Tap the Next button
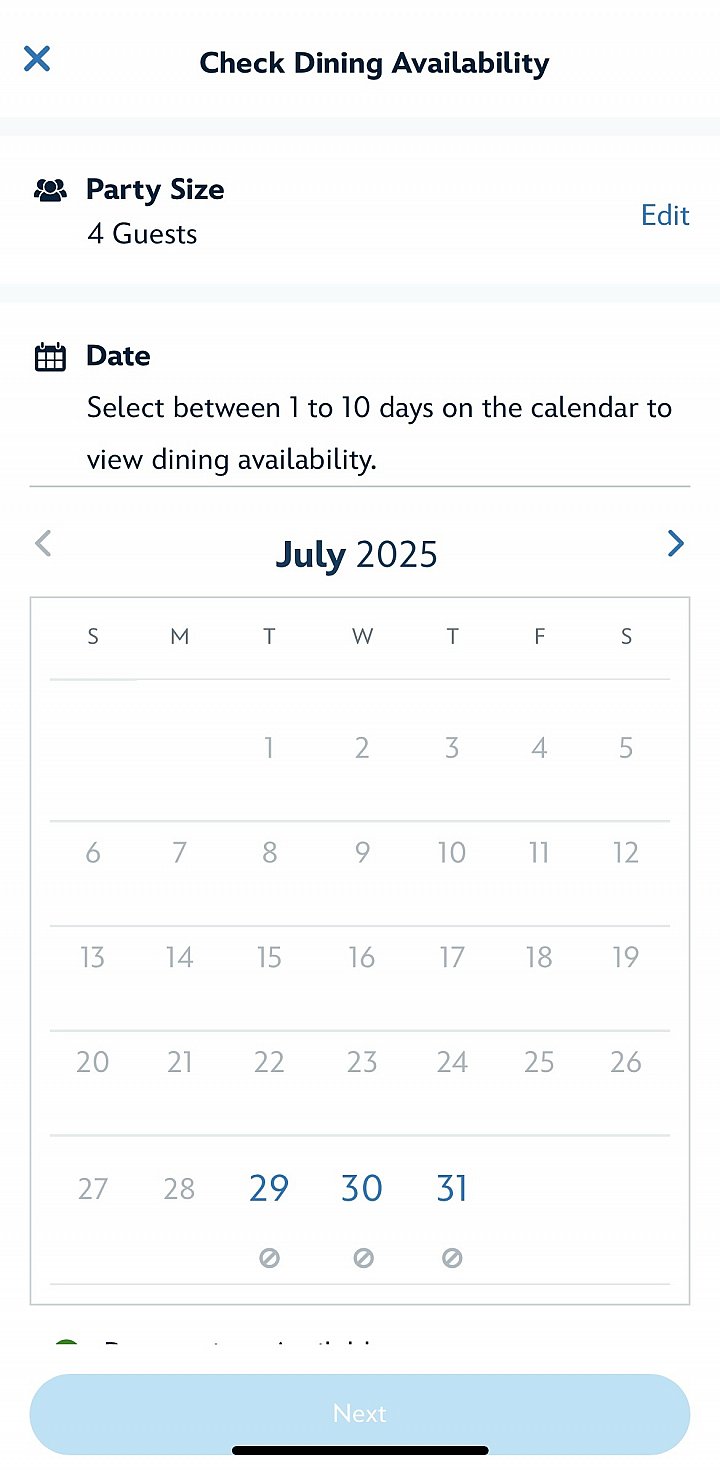720x1470 pixels. tap(360, 1413)
